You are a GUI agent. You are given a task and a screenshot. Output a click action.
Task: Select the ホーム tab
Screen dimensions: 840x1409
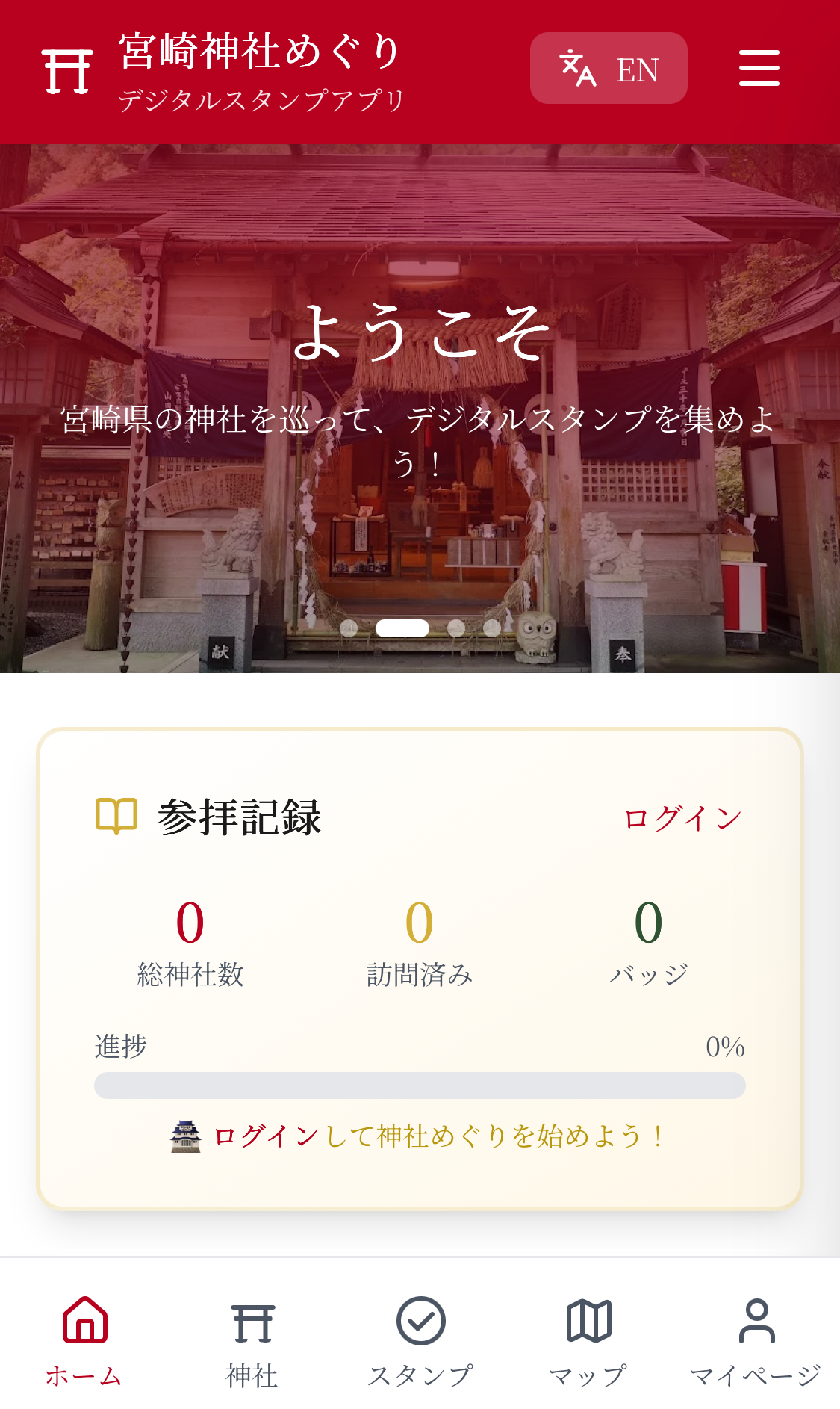coord(84,1341)
